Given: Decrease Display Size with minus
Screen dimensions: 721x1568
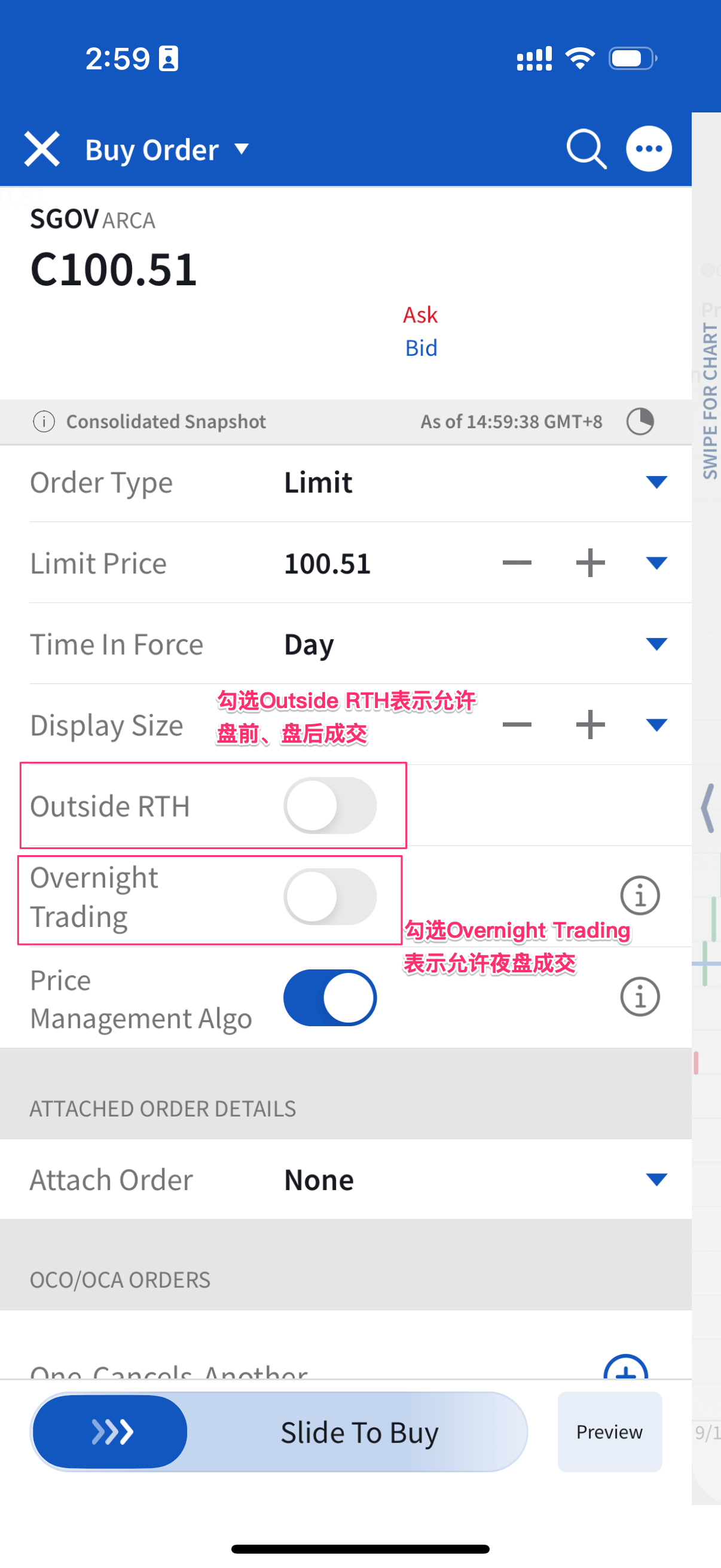Looking at the screenshot, I should (x=517, y=724).
